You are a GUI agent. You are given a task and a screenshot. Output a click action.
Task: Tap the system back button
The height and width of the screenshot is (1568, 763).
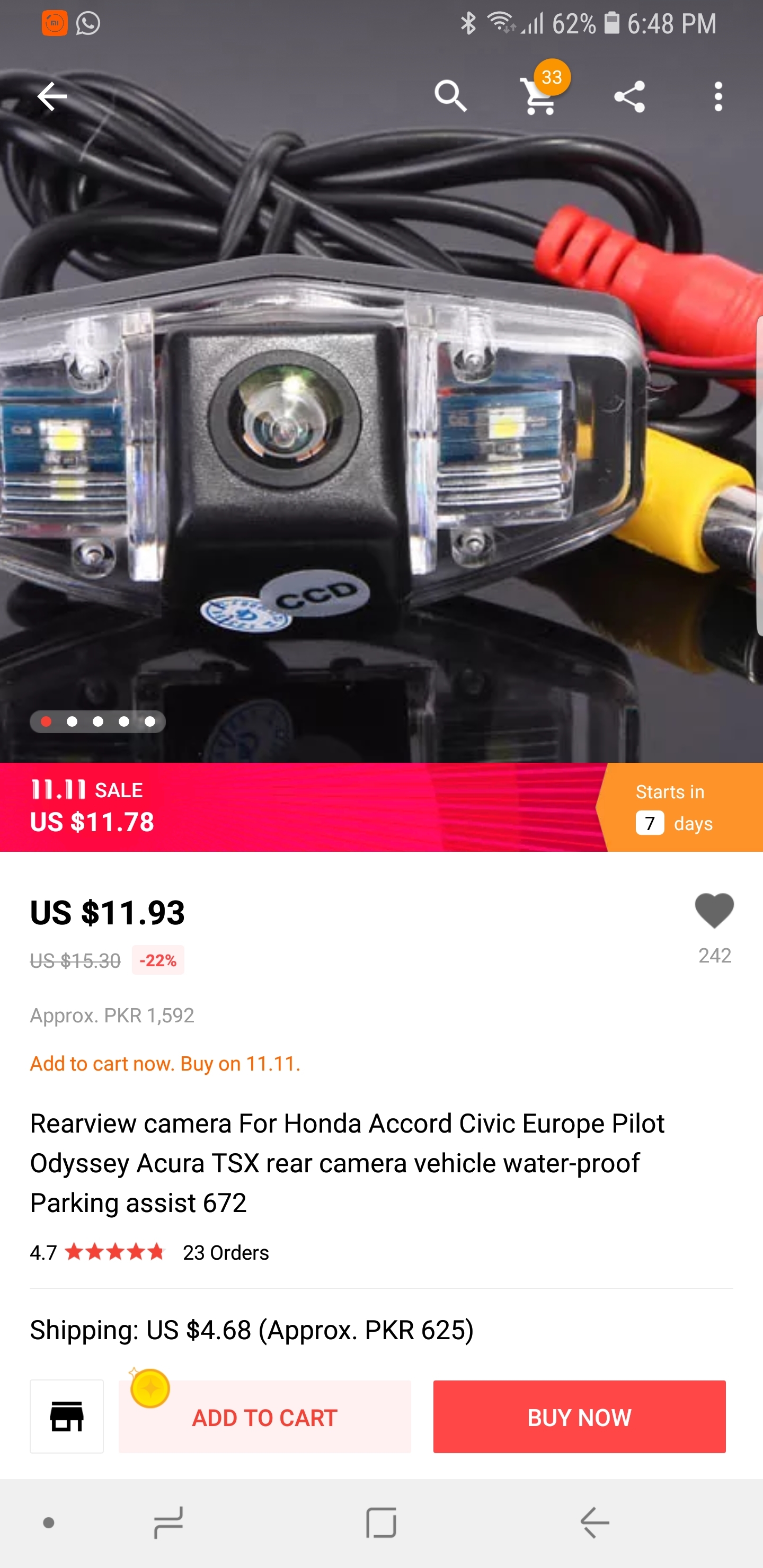tap(595, 1523)
